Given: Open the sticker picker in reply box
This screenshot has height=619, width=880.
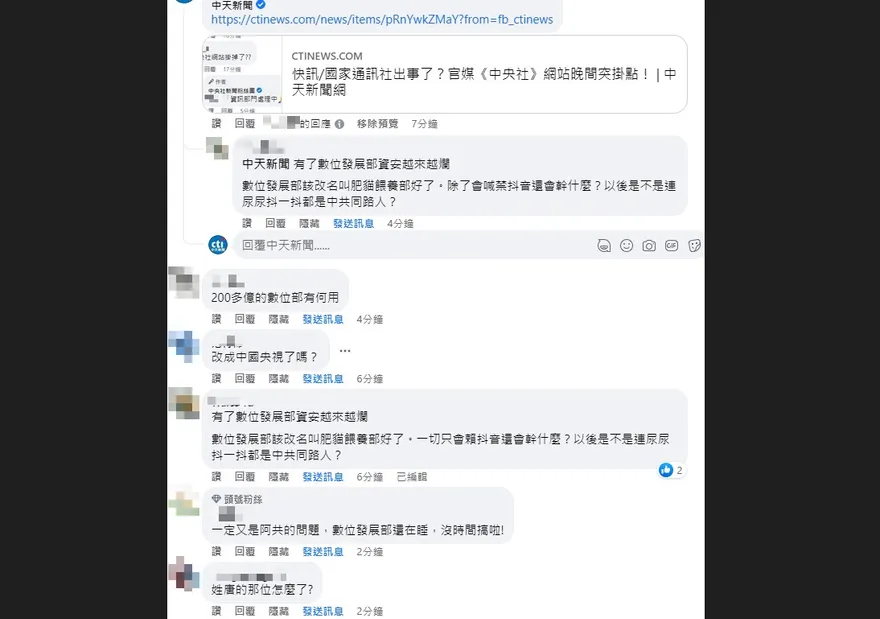Looking at the screenshot, I should pyautogui.click(x=694, y=245).
